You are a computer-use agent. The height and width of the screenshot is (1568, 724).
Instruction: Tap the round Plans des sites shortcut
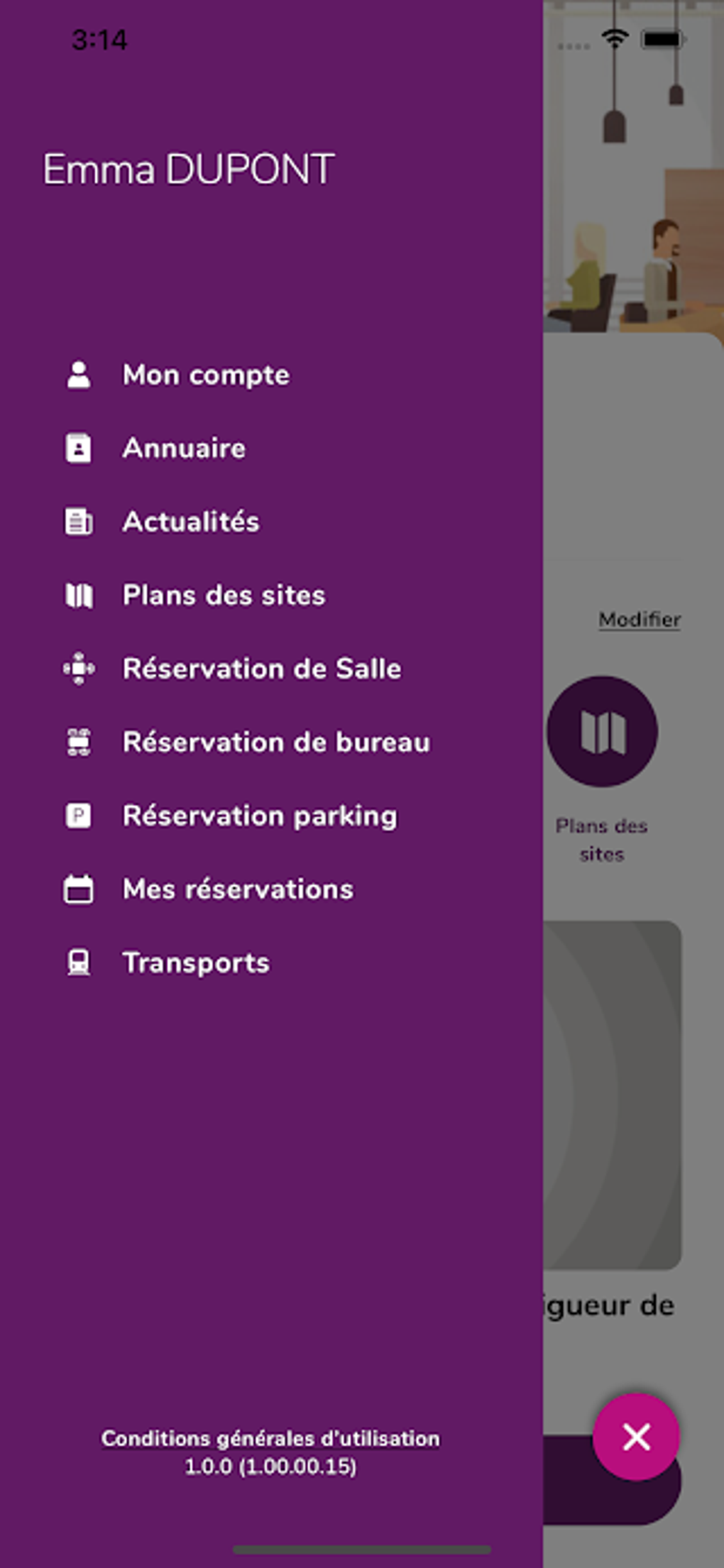[x=602, y=731]
